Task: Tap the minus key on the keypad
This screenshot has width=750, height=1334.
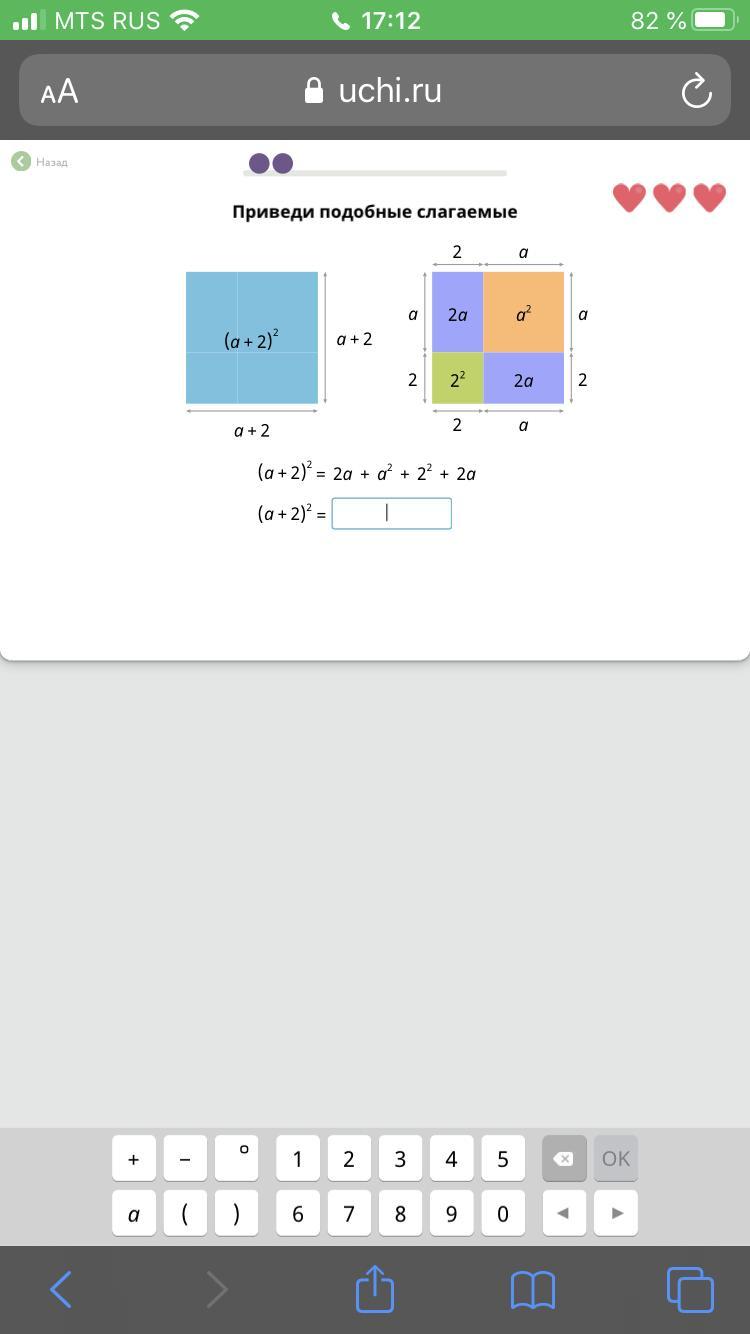Action: [x=185, y=1159]
